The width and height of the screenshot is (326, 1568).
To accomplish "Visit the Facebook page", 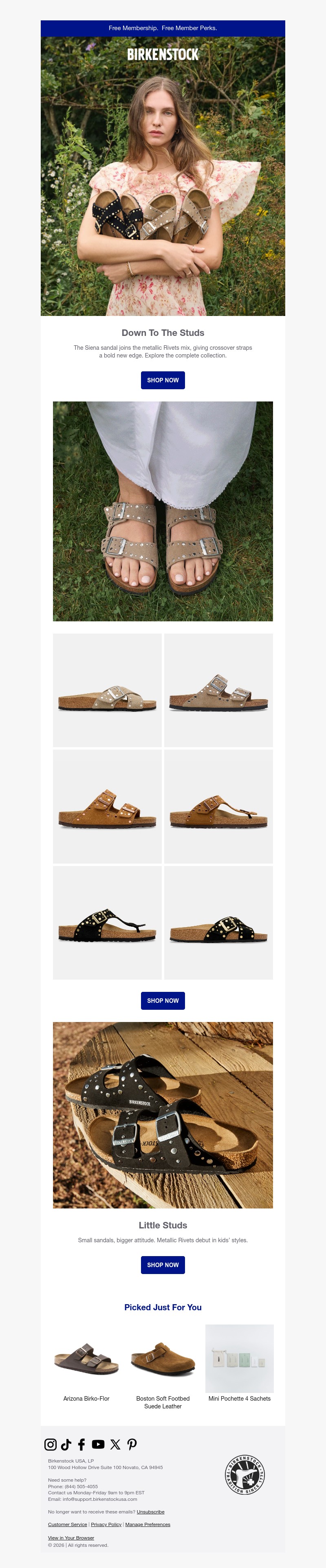I will tap(81, 1444).
